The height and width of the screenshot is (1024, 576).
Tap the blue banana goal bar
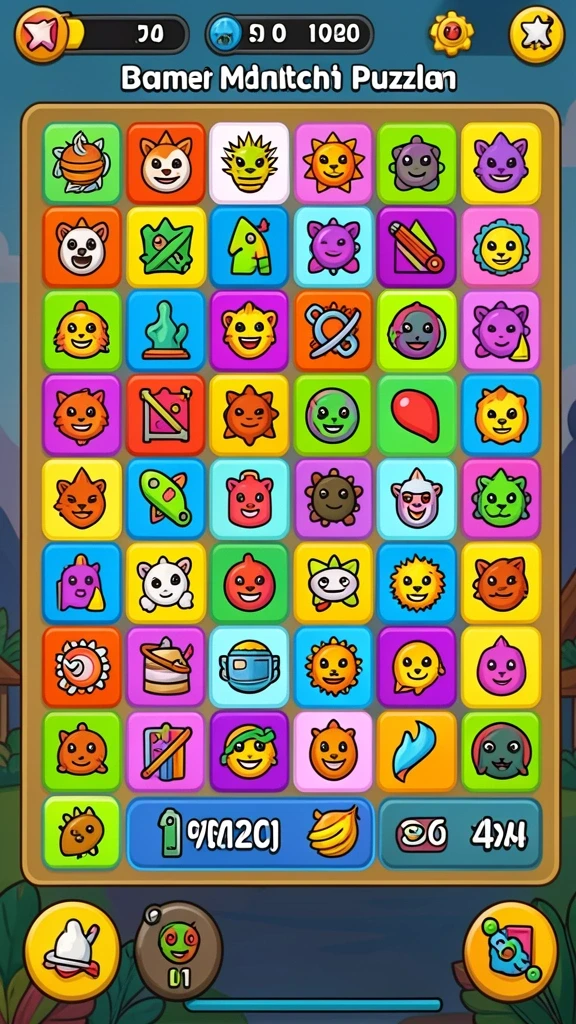(250, 834)
